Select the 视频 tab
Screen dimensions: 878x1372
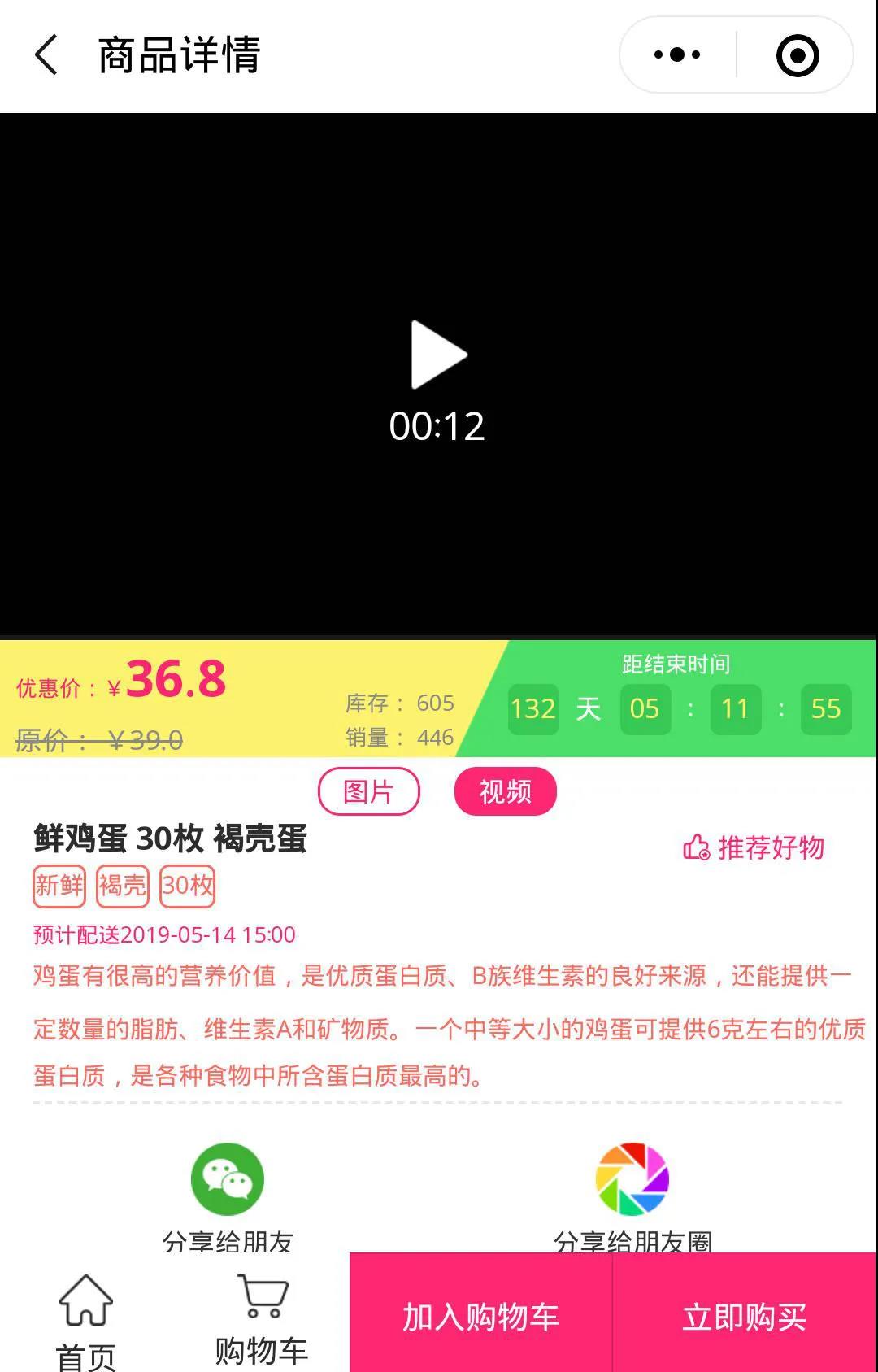[x=505, y=791]
